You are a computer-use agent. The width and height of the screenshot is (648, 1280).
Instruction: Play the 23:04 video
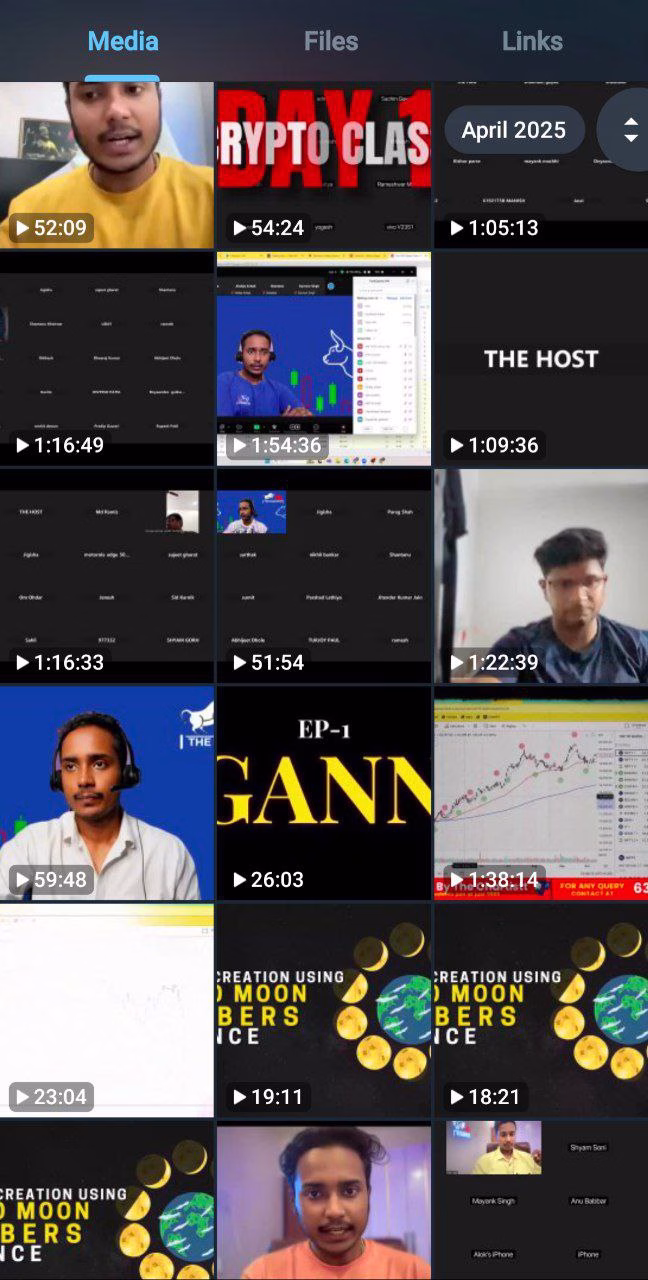point(106,1010)
